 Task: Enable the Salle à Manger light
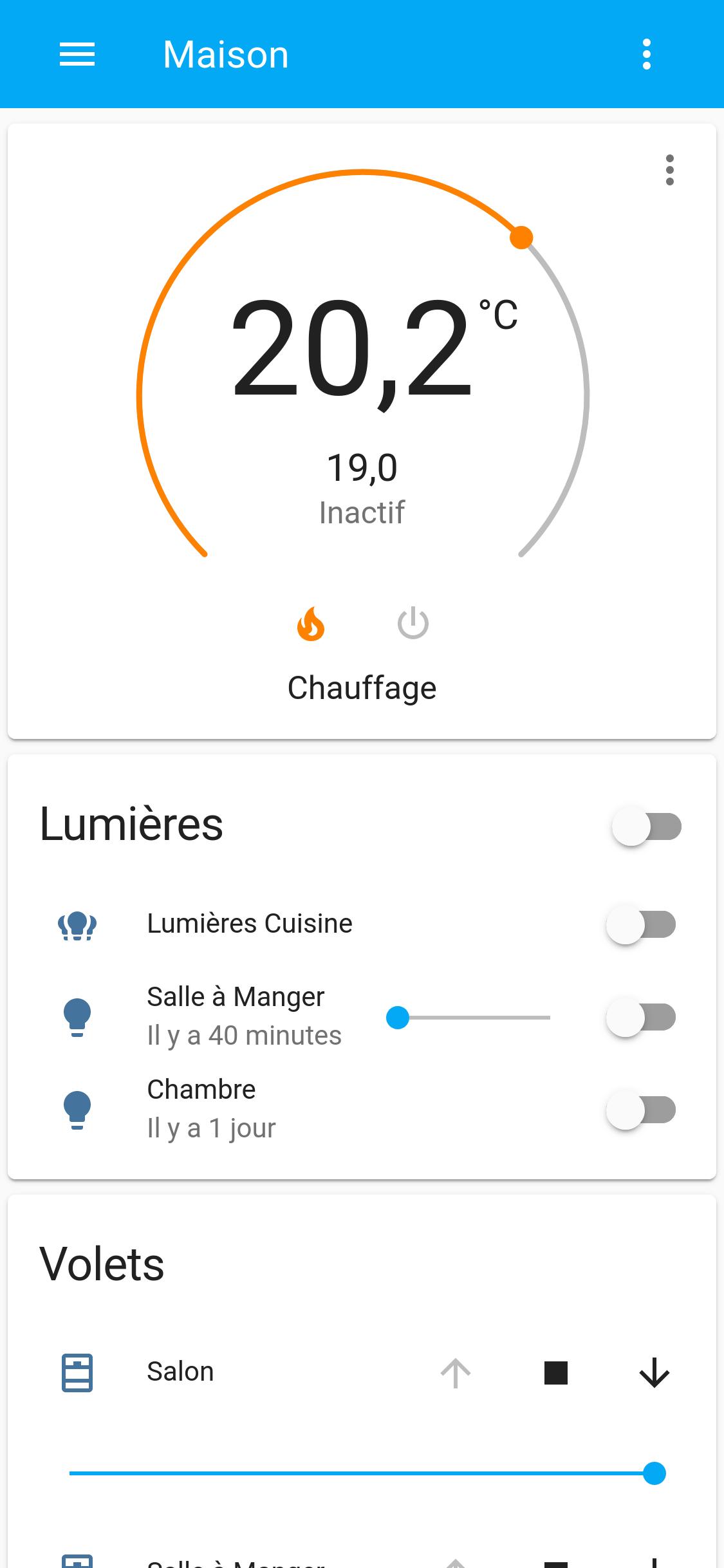click(641, 1017)
